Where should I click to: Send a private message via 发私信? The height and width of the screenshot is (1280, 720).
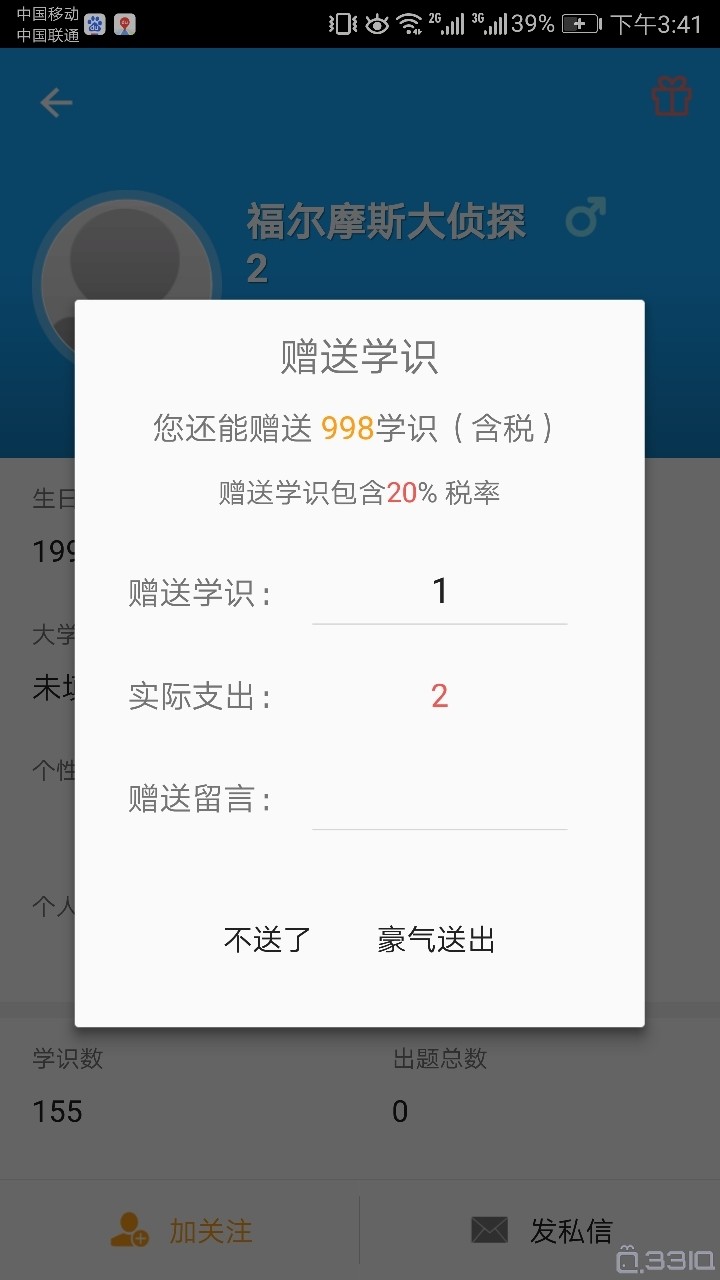[x=541, y=1231]
